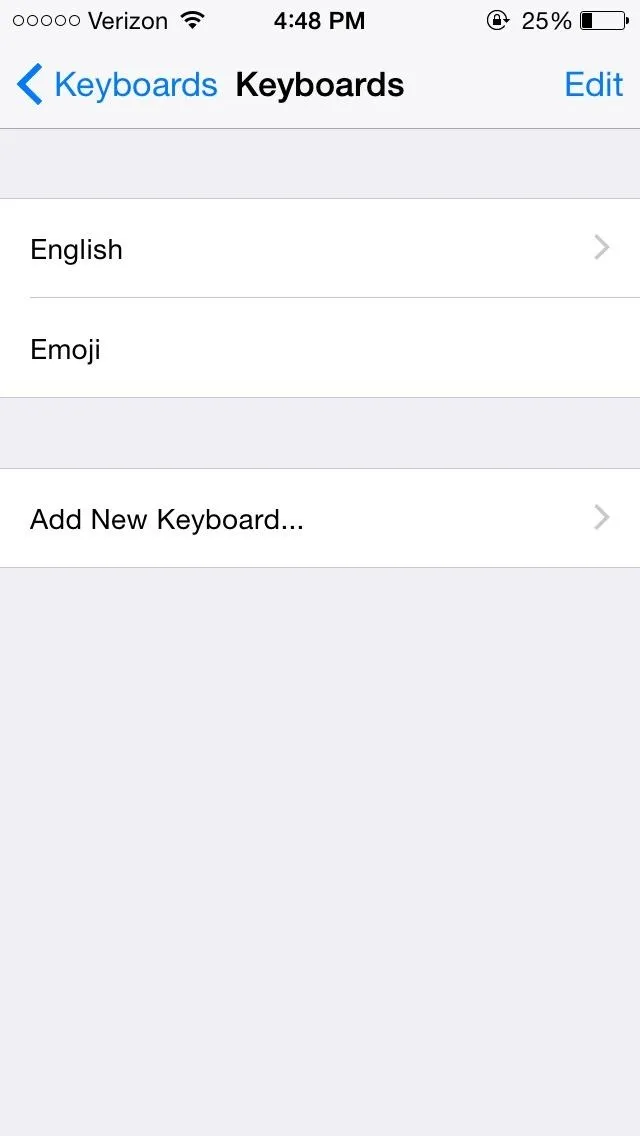Viewport: 640px width, 1136px height.
Task: Open Add New Keyboard
Action: coord(320,519)
